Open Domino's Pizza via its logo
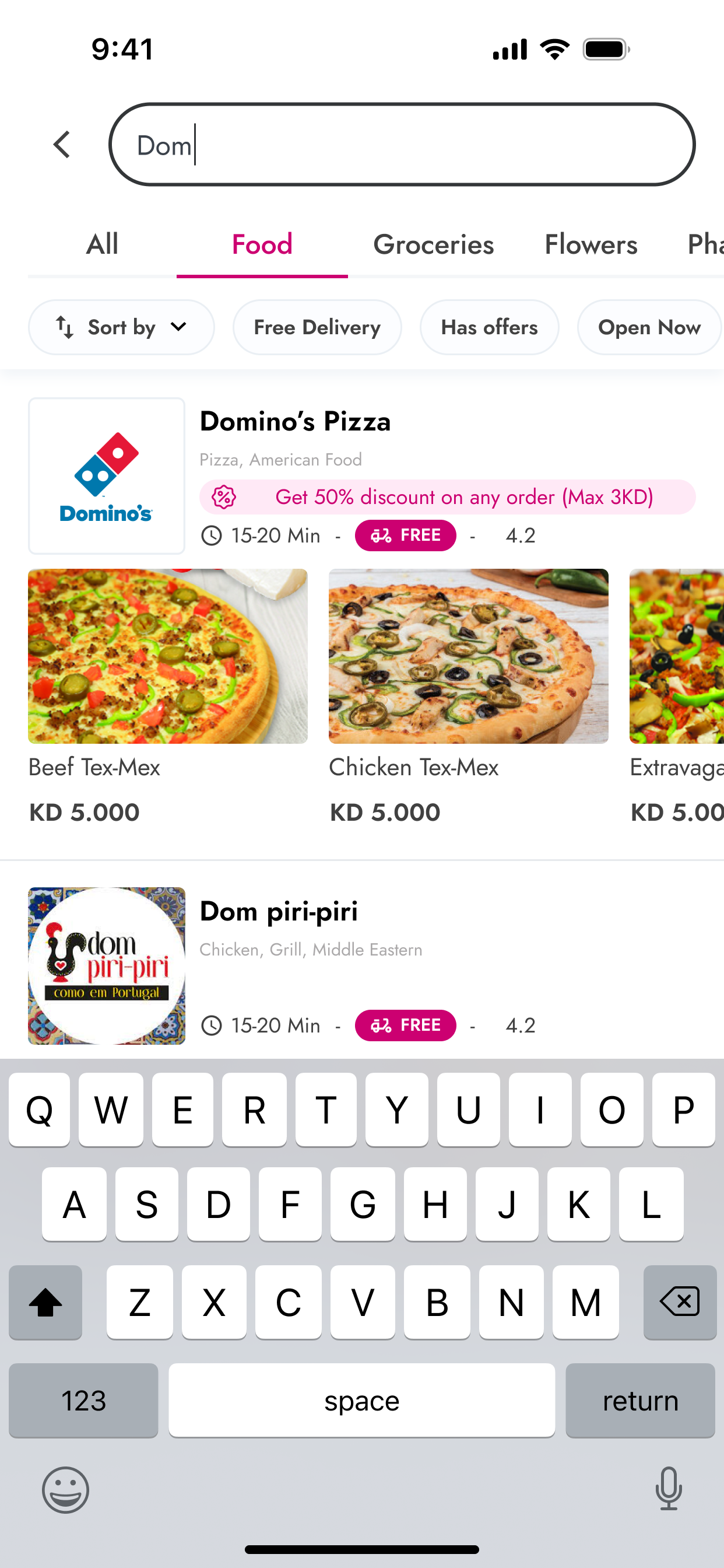Screen dimensions: 724x1568 tap(106, 475)
